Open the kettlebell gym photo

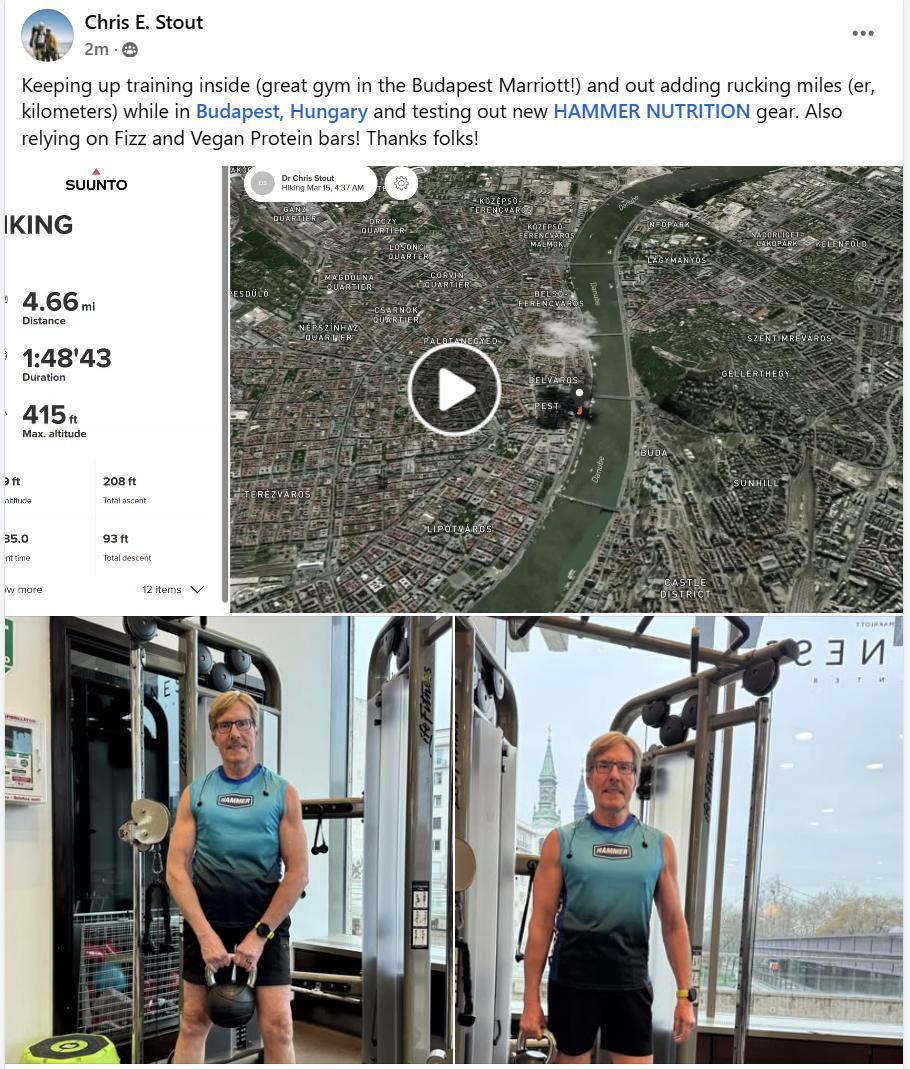(x=228, y=840)
